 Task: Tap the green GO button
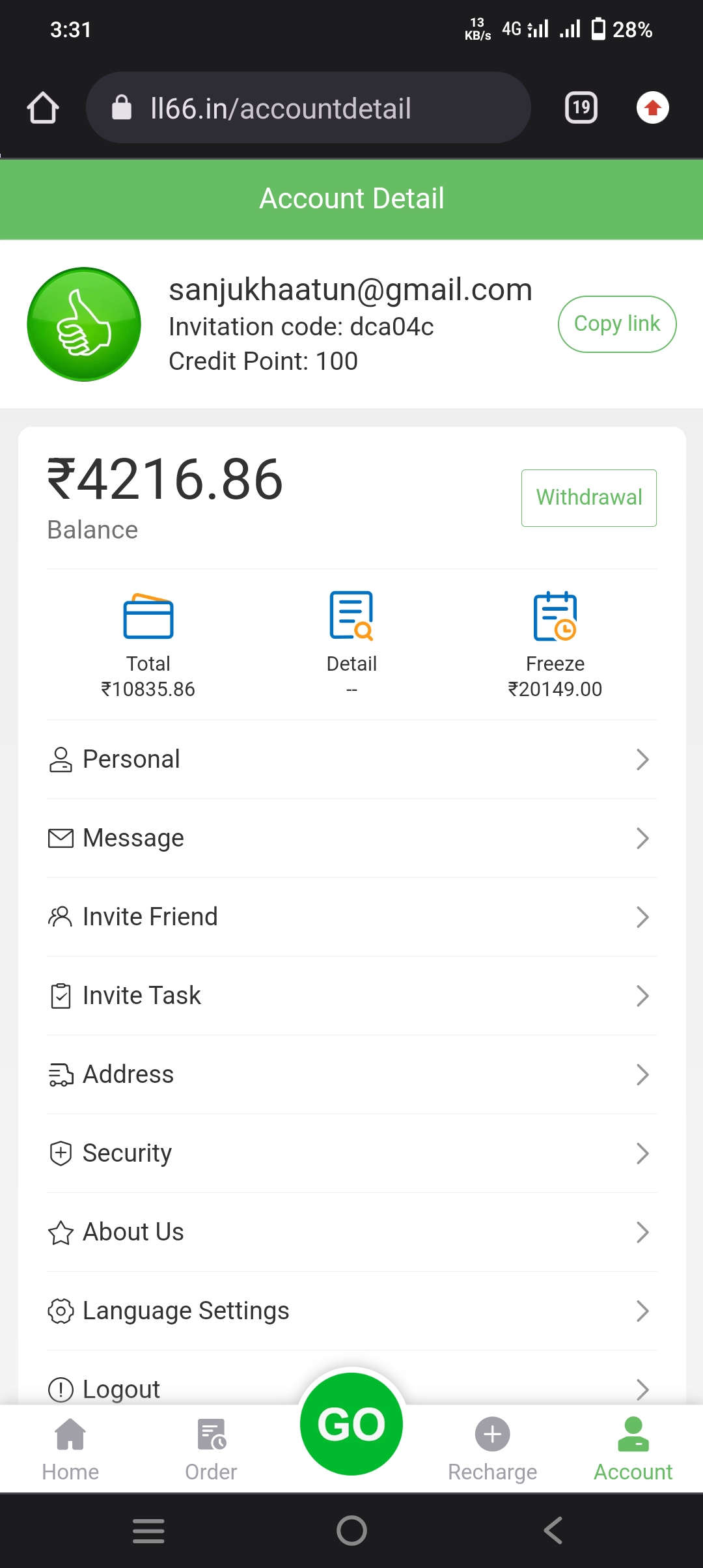point(351,1424)
